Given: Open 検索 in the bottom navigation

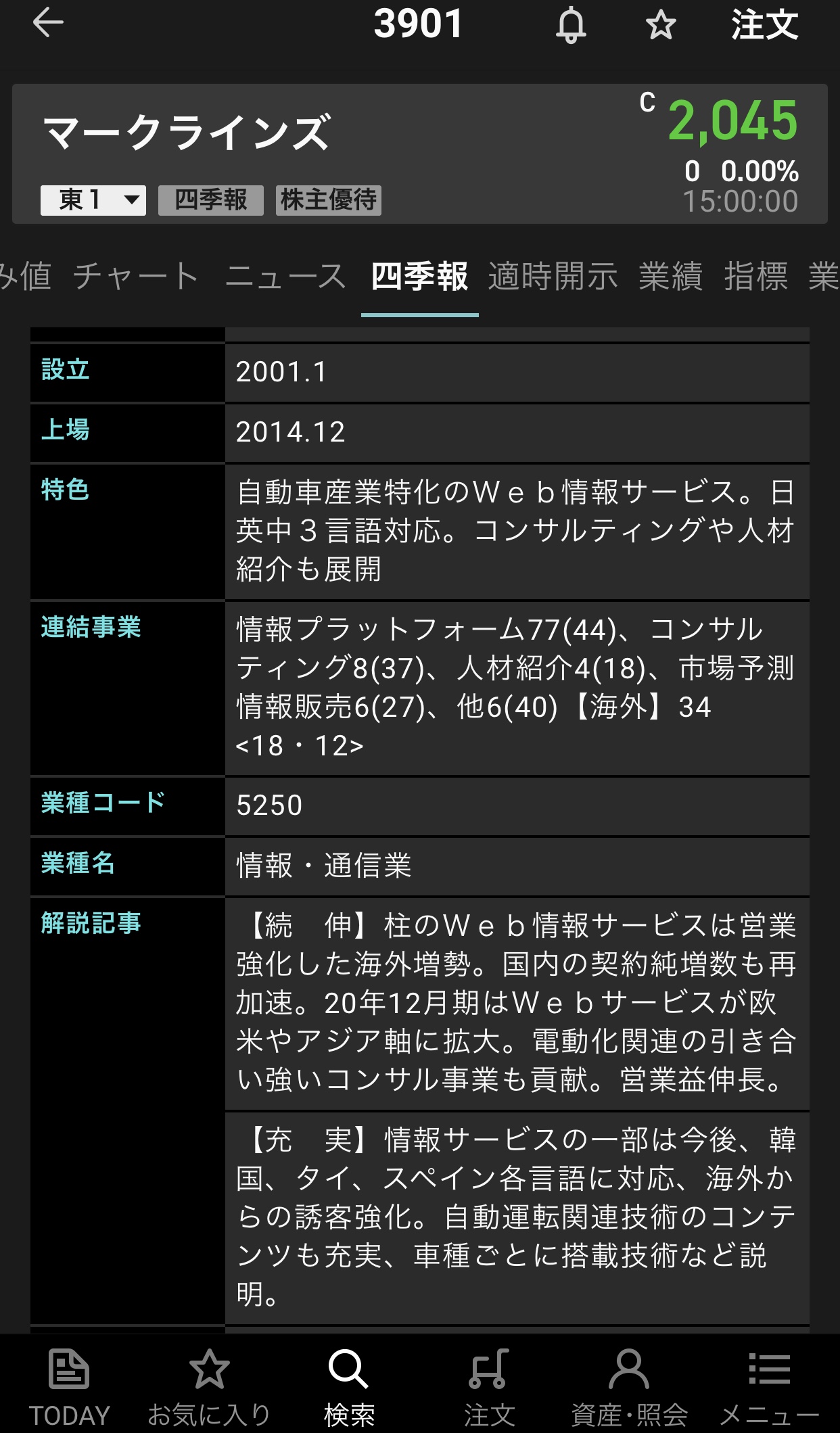Looking at the screenshot, I should tap(349, 1386).
